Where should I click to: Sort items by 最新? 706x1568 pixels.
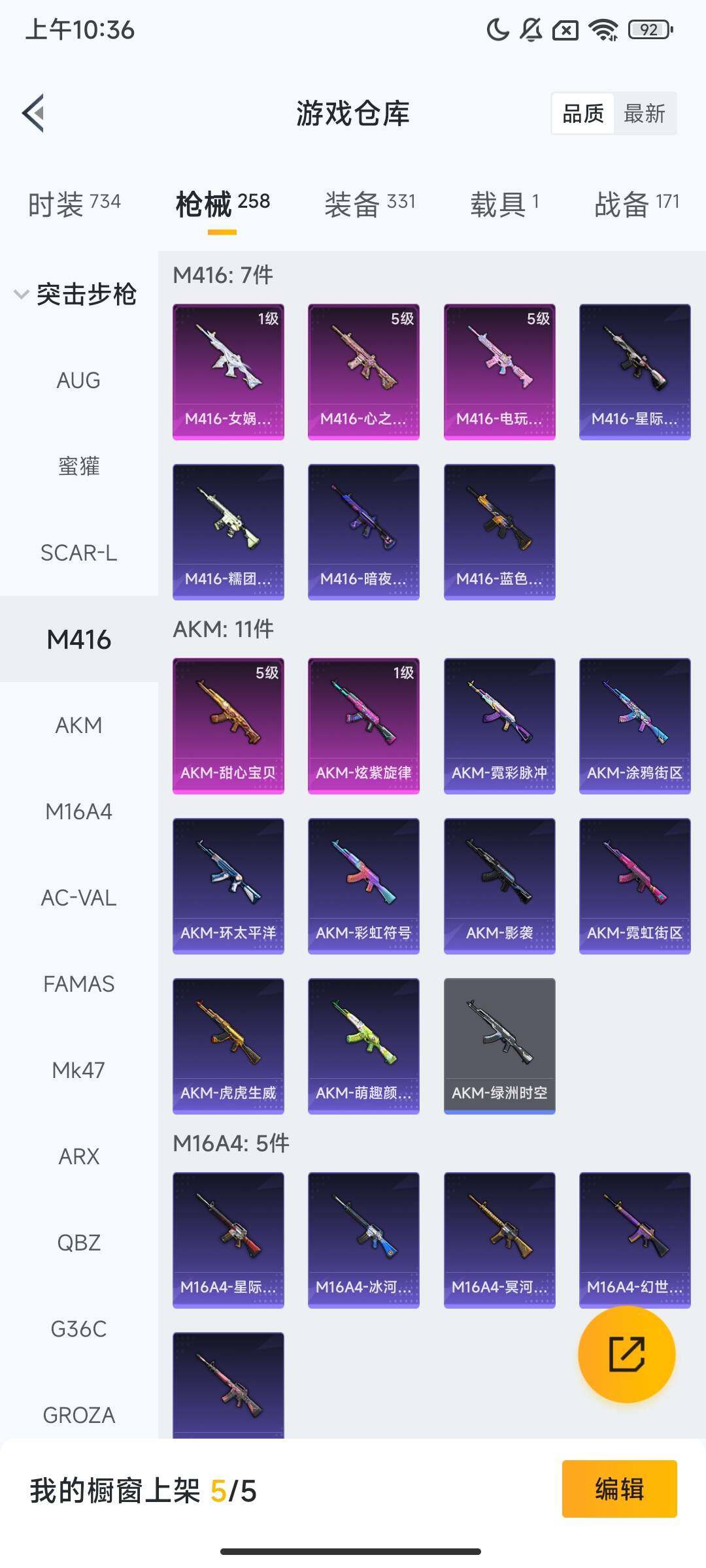click(644, 114)
